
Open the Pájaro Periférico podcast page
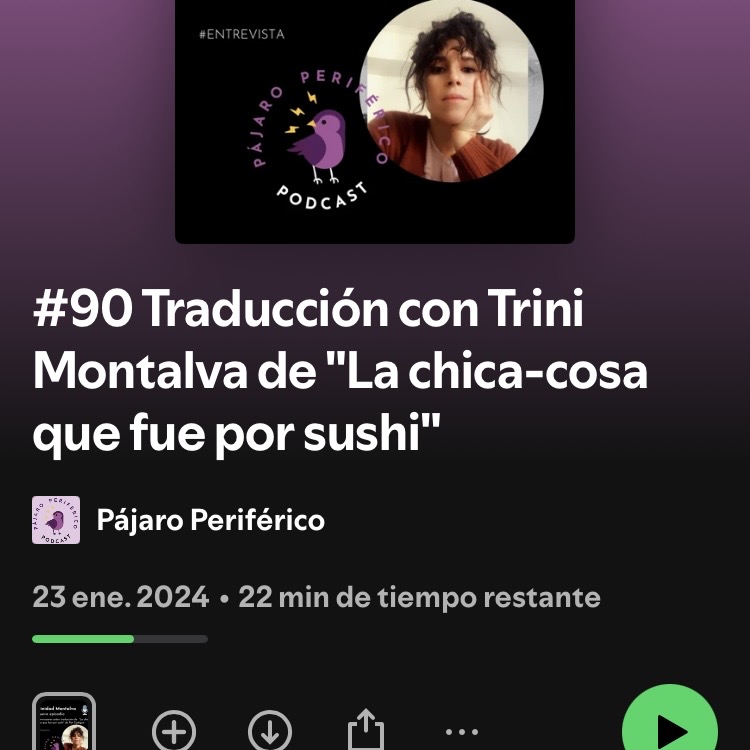point(210,520)
